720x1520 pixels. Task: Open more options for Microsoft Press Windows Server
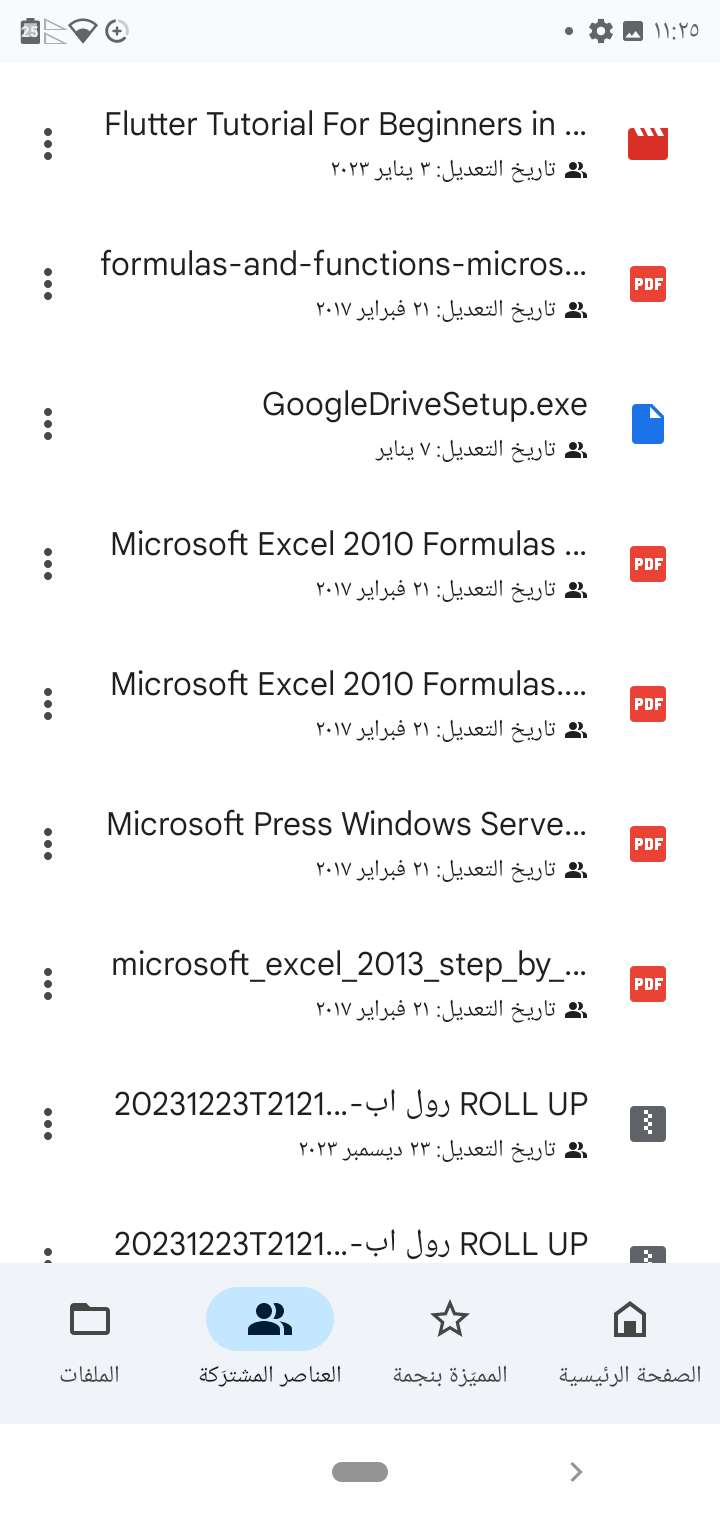(x=48, y=845)
